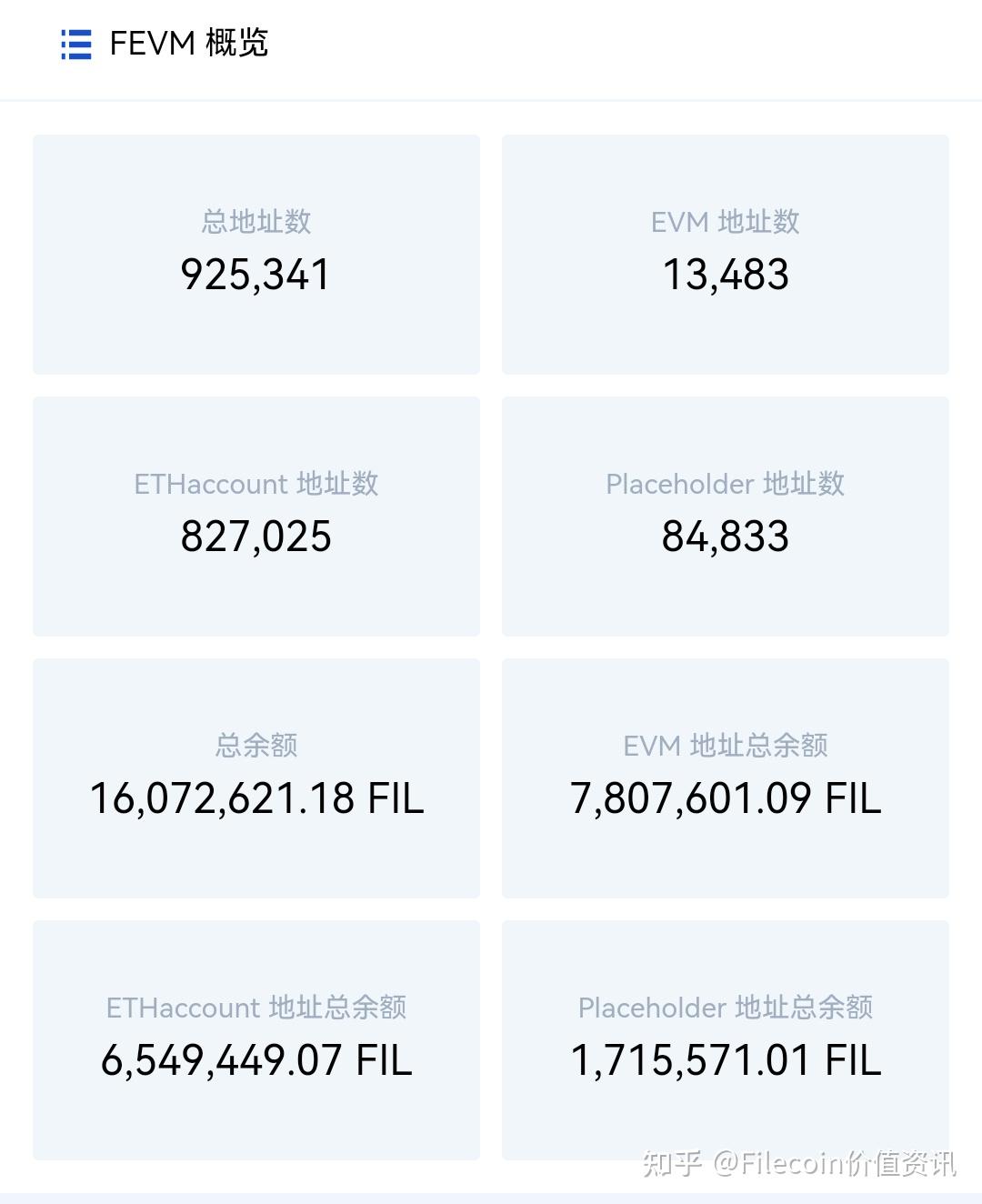Click the 13,483 EVM address value

pos(726,274)
